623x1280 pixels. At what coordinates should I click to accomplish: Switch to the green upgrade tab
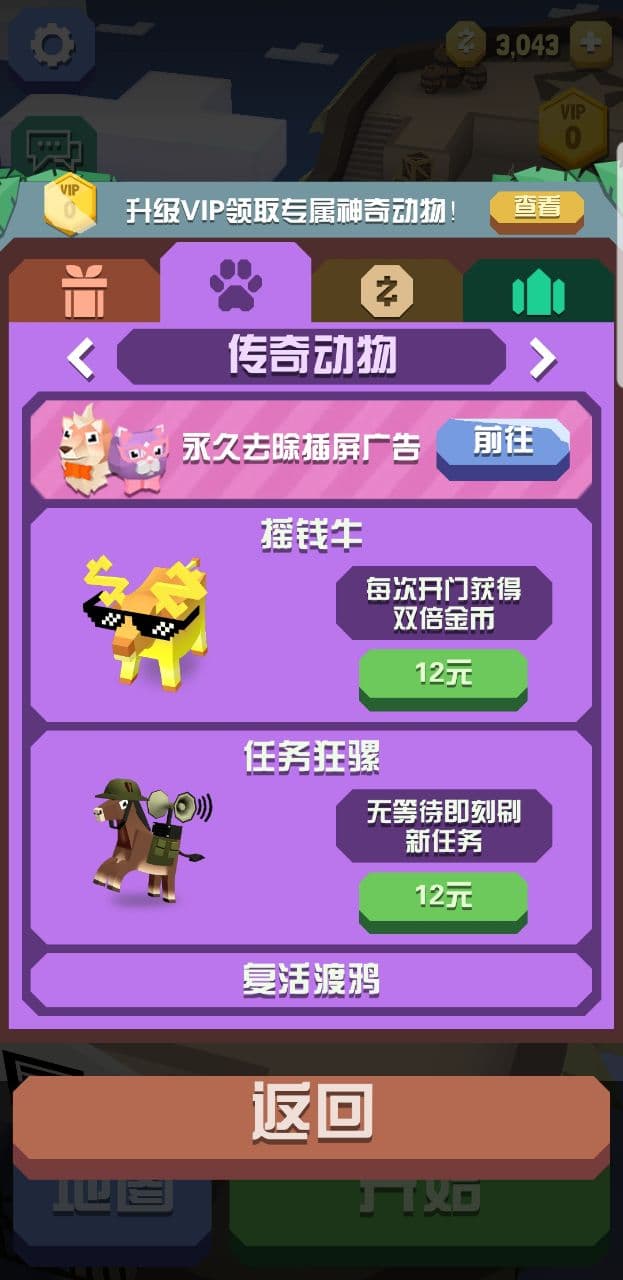[x=538, y=292]
